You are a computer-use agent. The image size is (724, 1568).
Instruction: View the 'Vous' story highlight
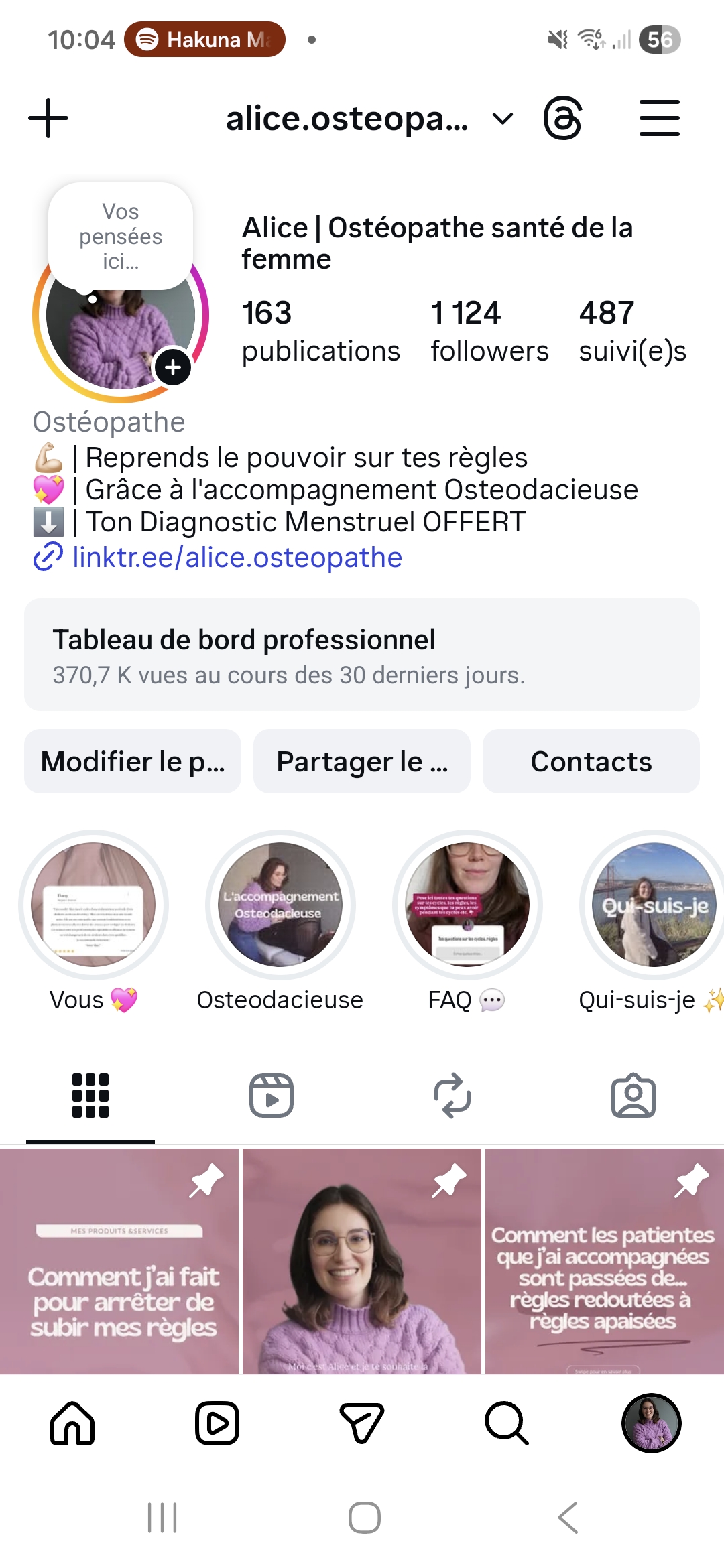(x=93, y=905)
